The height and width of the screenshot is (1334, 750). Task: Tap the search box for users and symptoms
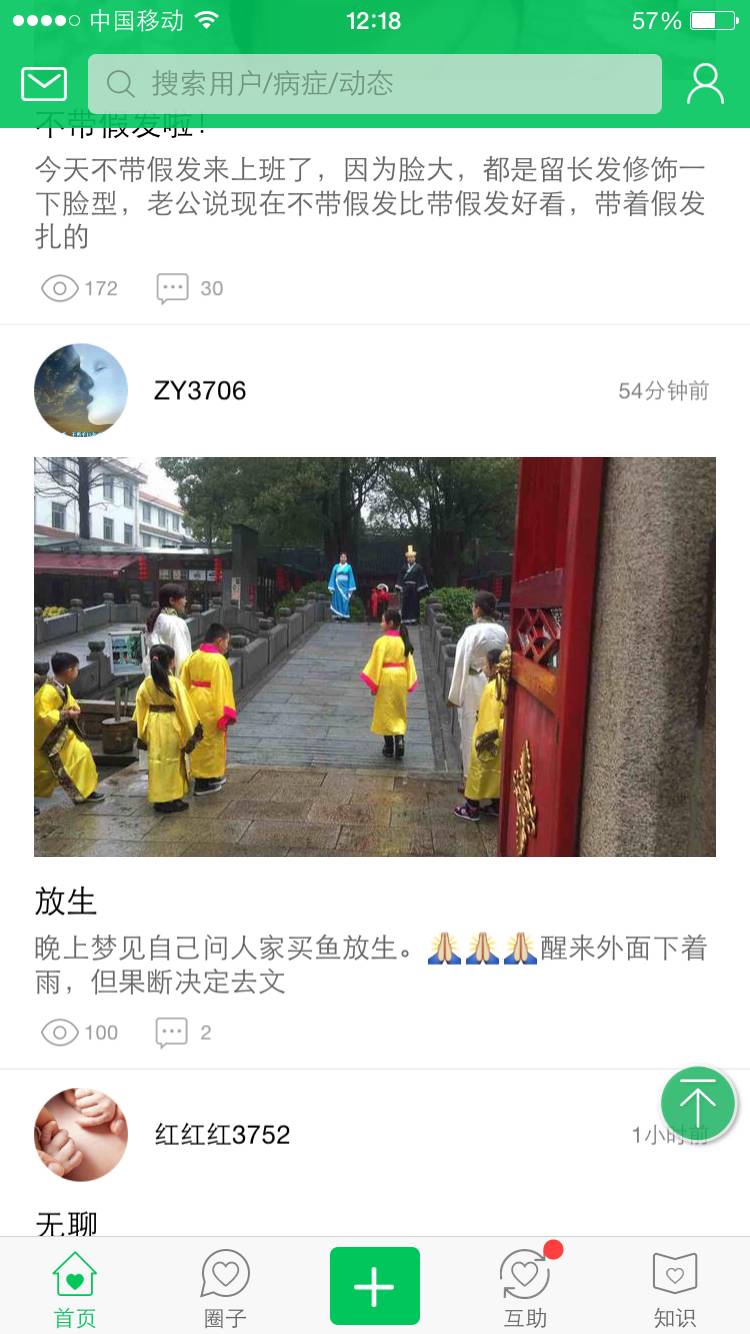pyautogui.click(x=374, y=84)
